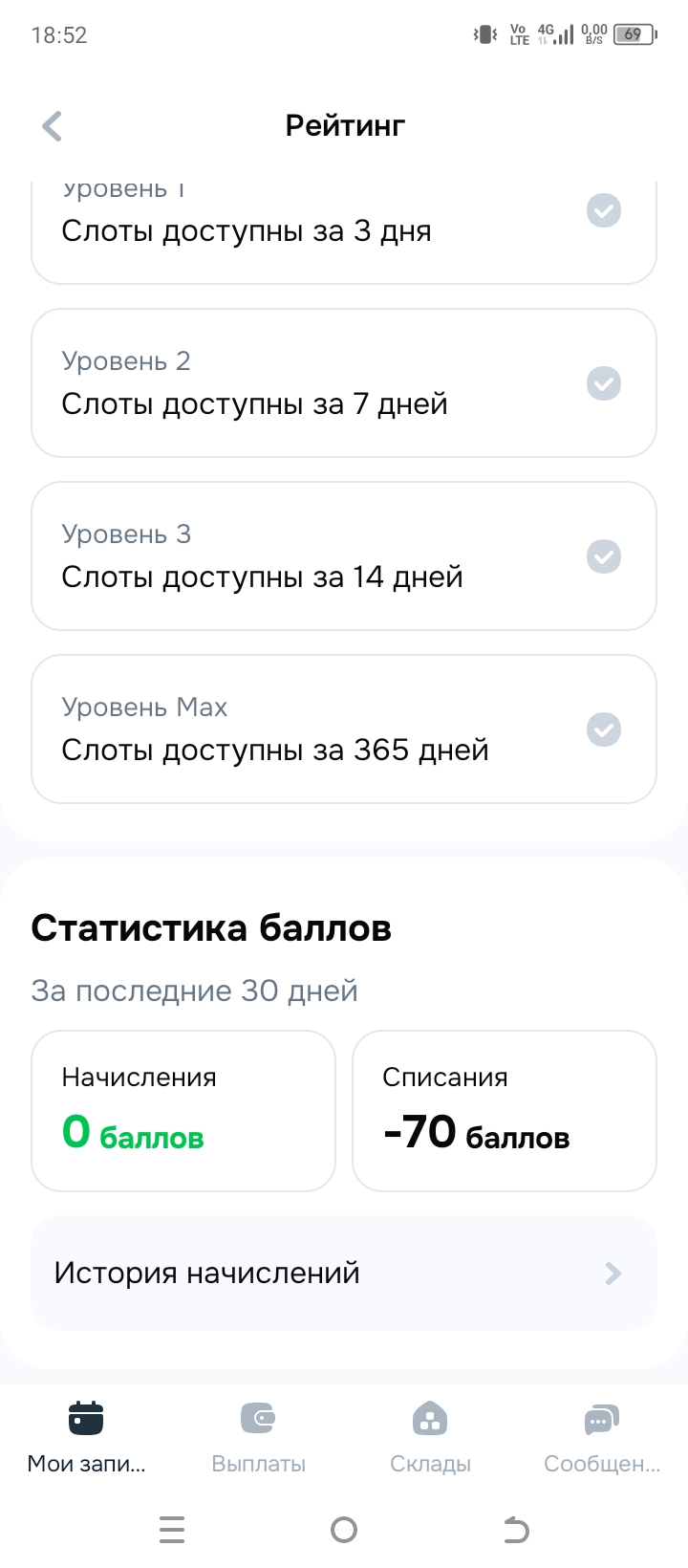
Task: Open the Склады tab
Action: (x=430, y=1437)
